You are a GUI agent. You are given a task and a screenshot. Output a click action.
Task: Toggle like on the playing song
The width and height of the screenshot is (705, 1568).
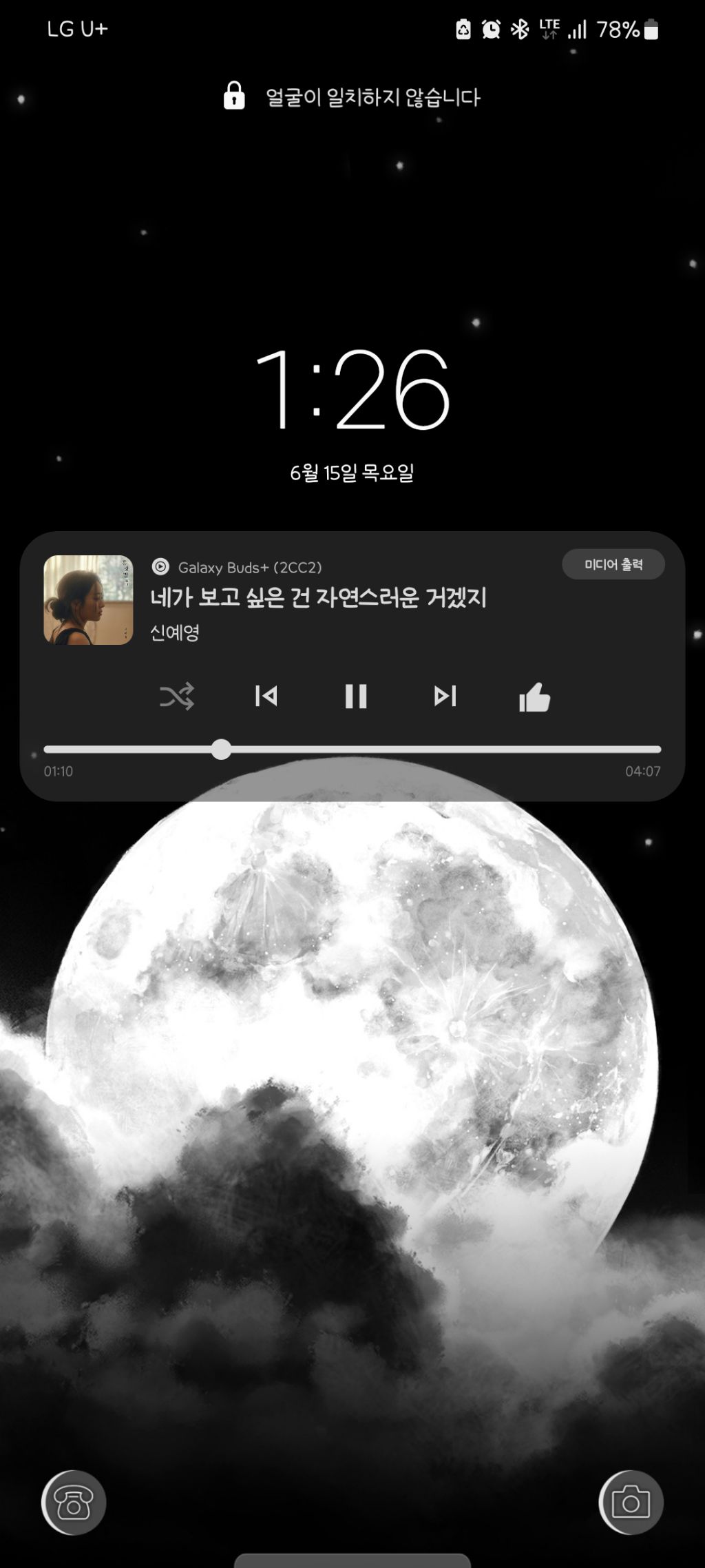tap(536, 697)
